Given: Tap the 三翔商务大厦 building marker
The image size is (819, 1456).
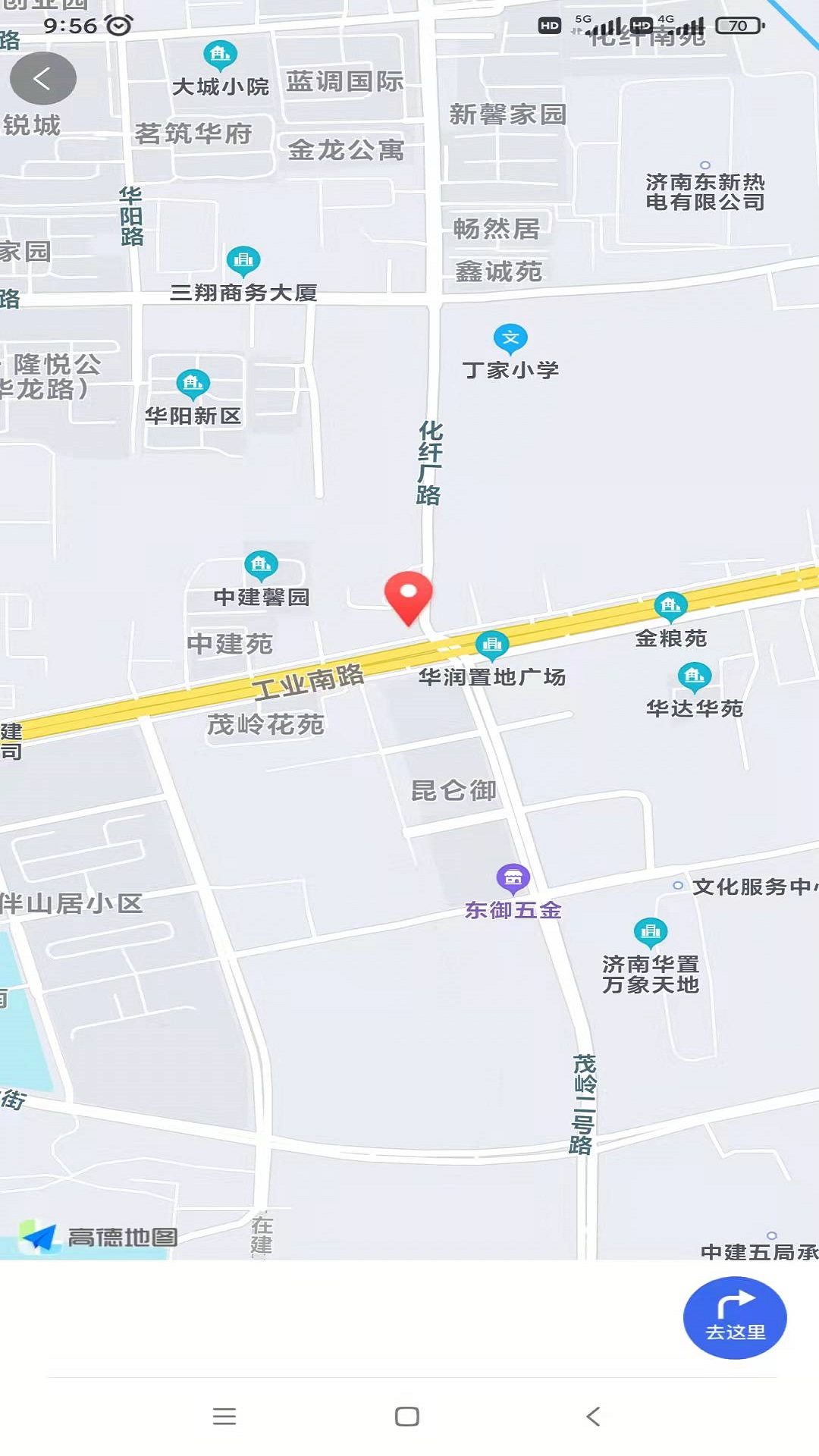Looking at the screenshot, I should [243, 262].
